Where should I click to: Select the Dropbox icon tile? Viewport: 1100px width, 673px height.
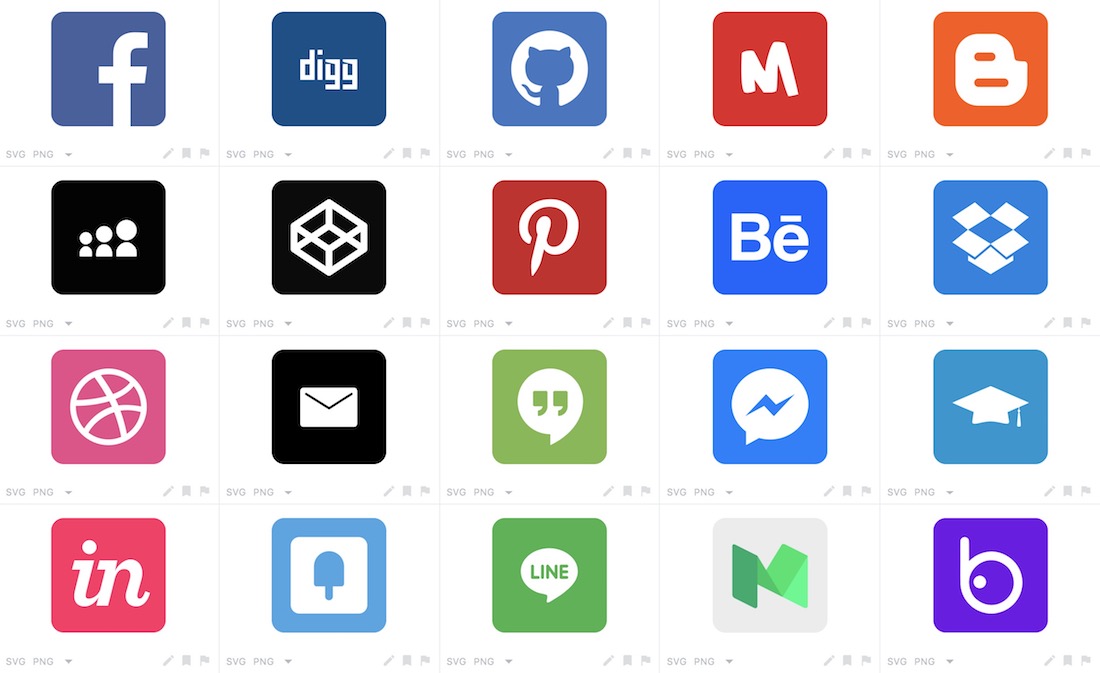point(990,237)
